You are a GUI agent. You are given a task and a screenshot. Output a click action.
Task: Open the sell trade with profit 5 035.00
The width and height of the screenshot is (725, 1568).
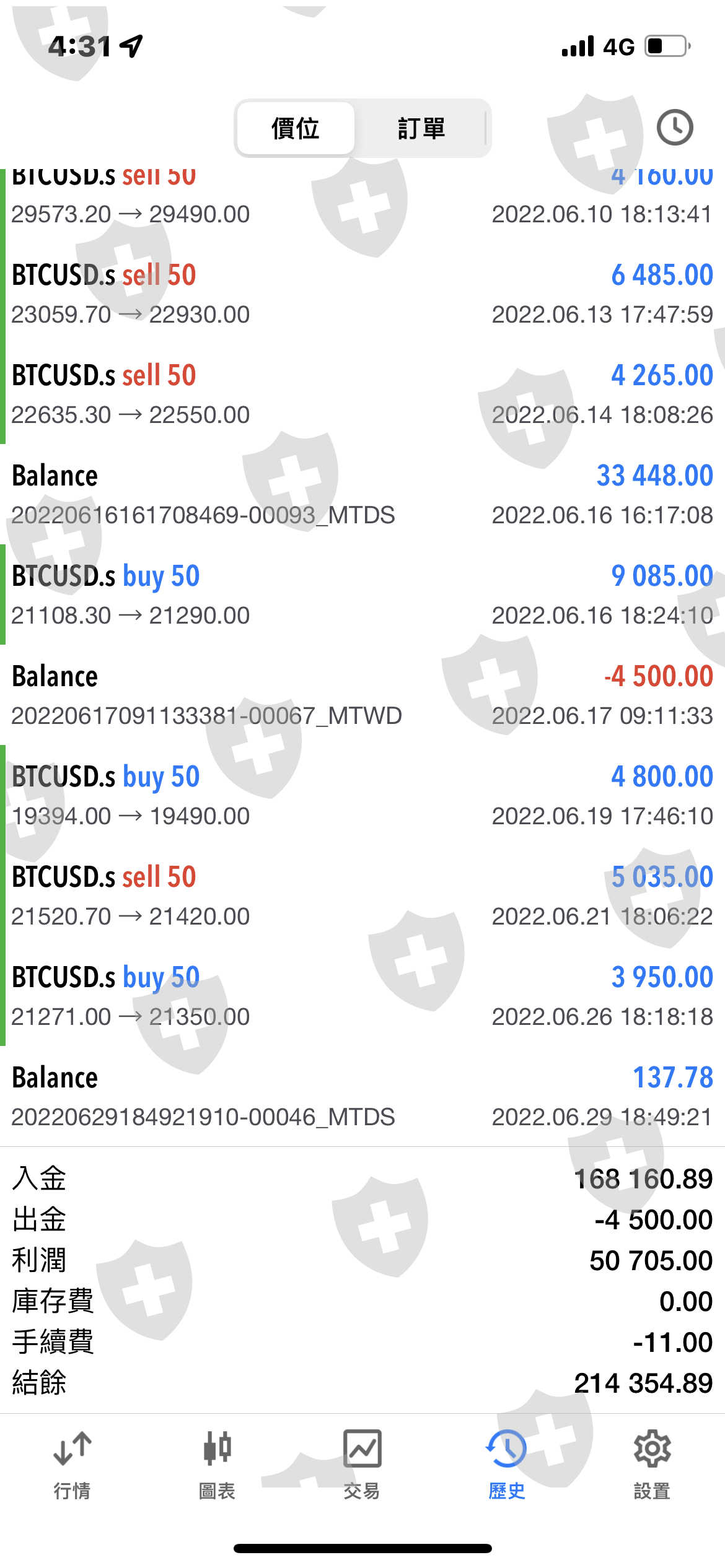point(362,896)
